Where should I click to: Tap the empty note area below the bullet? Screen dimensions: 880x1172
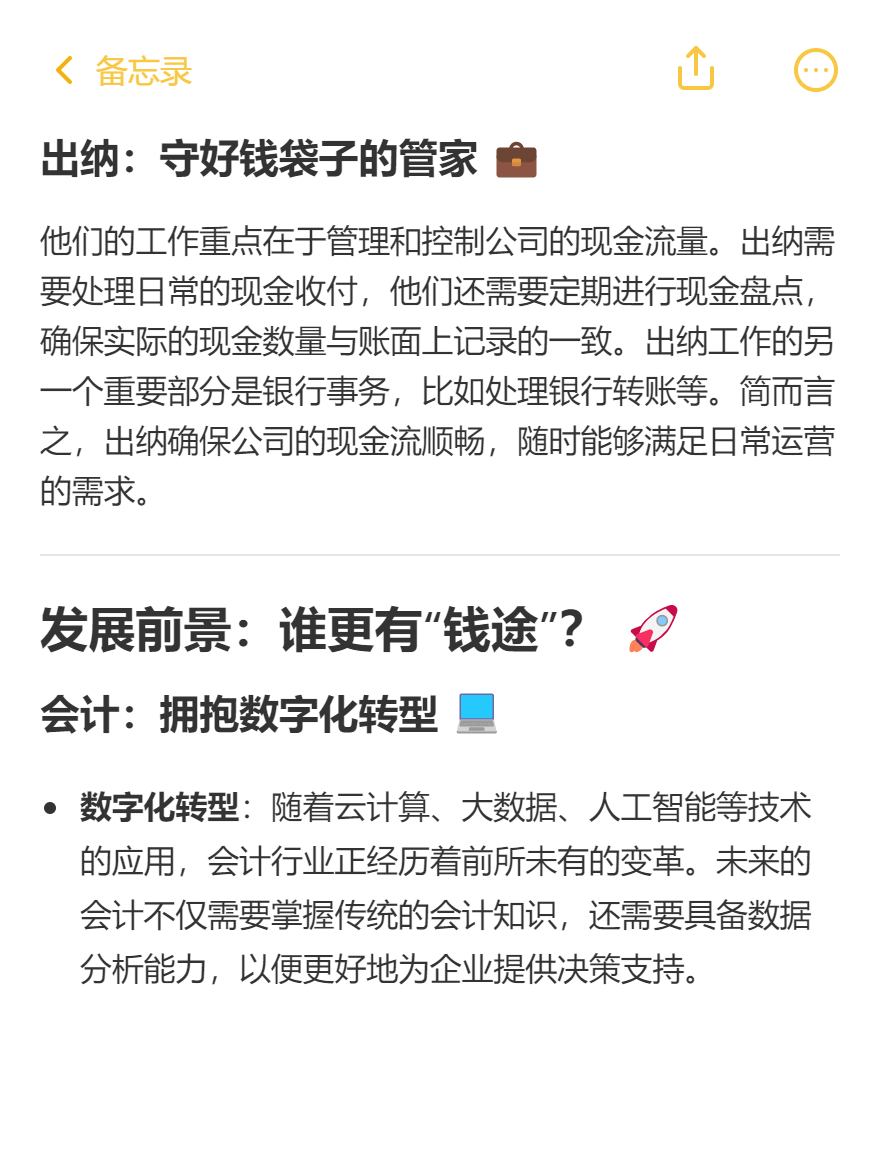click(440, 1080)
